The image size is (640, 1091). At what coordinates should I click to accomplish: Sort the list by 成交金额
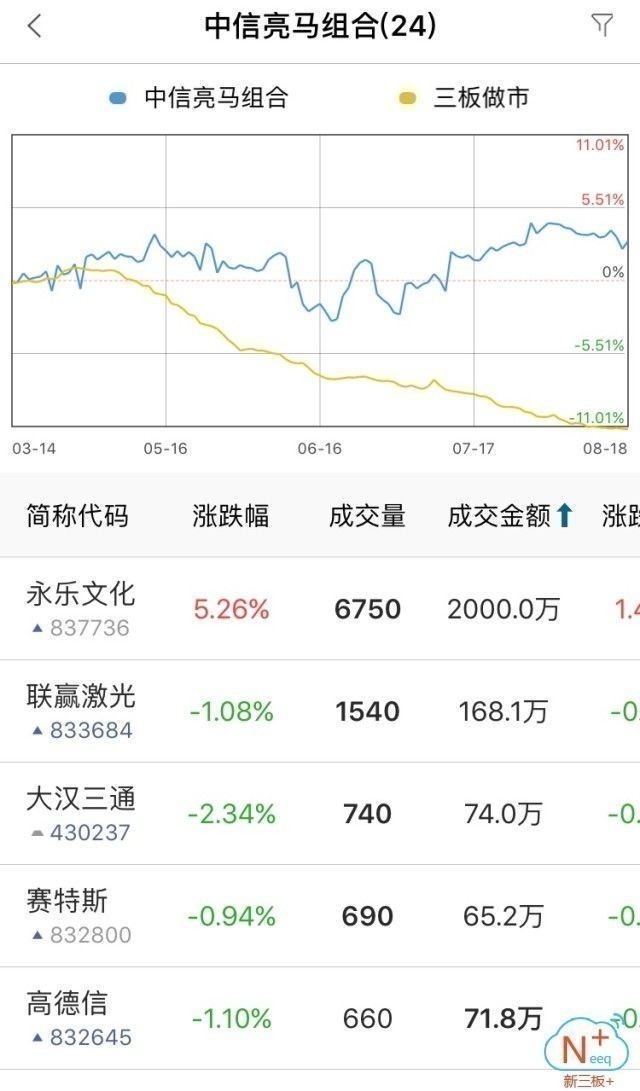coord(510,516)
